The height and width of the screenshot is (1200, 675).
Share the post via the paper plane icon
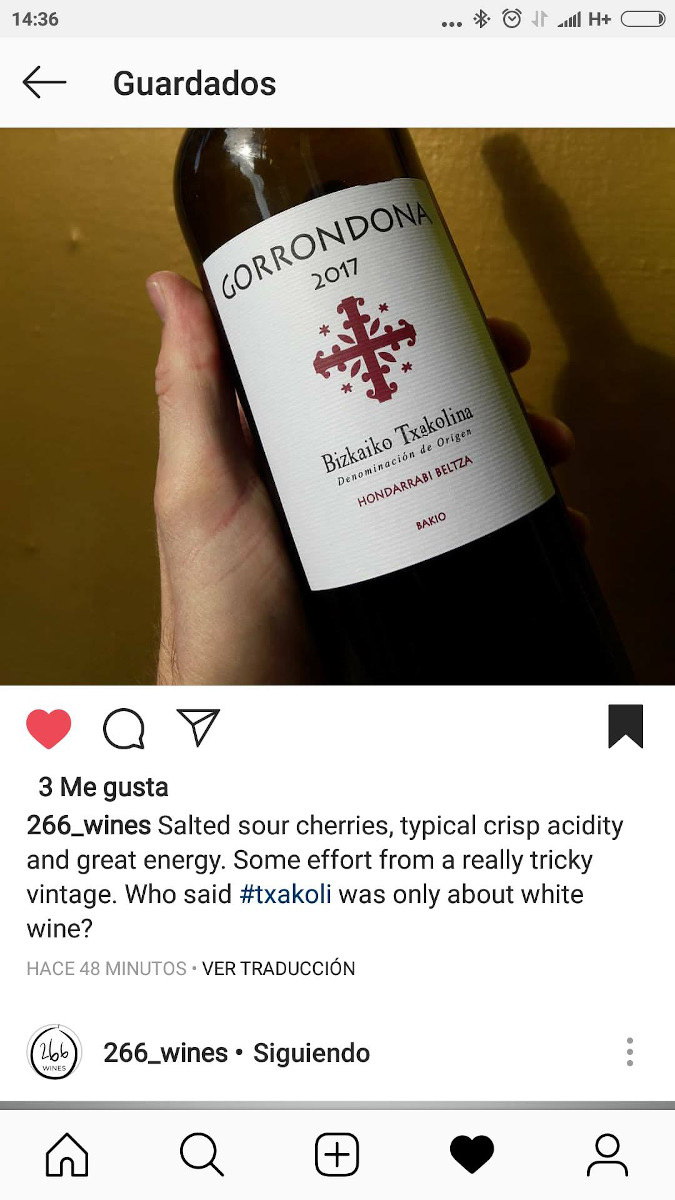(x=198, y=727)
